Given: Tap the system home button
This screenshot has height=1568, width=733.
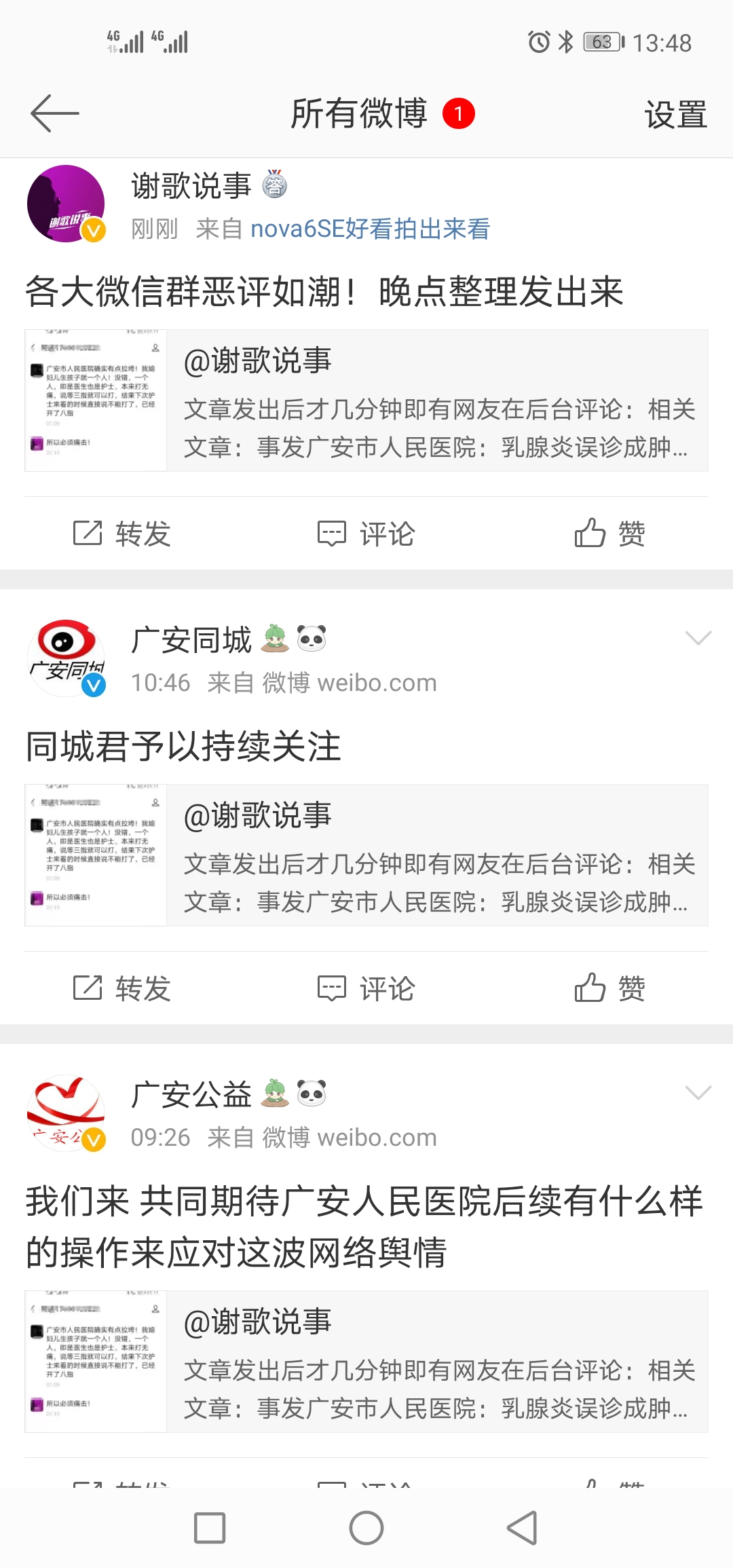Looking at the screenshot, I should pyautogui.click(x=366, y=1528).
